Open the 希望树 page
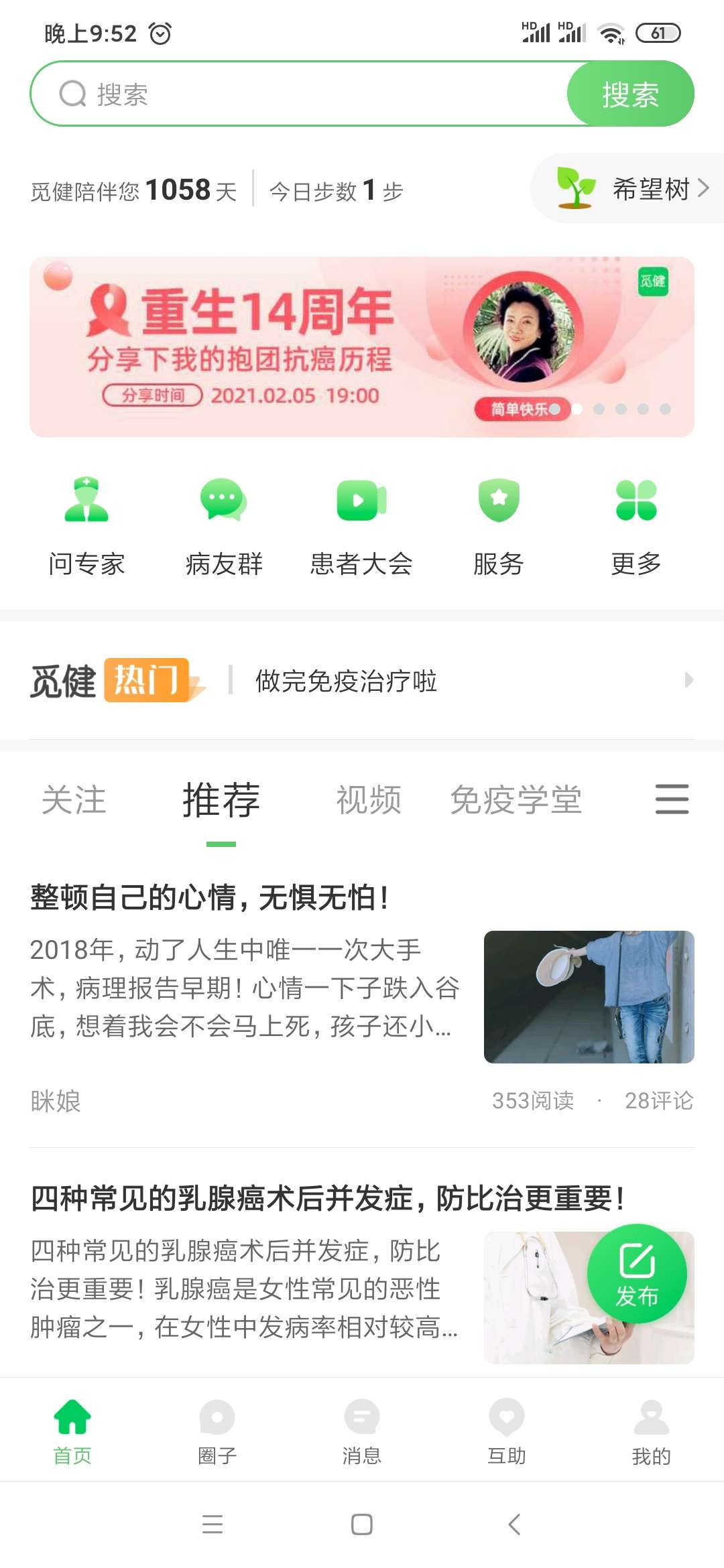 click(x=630, y=188)
